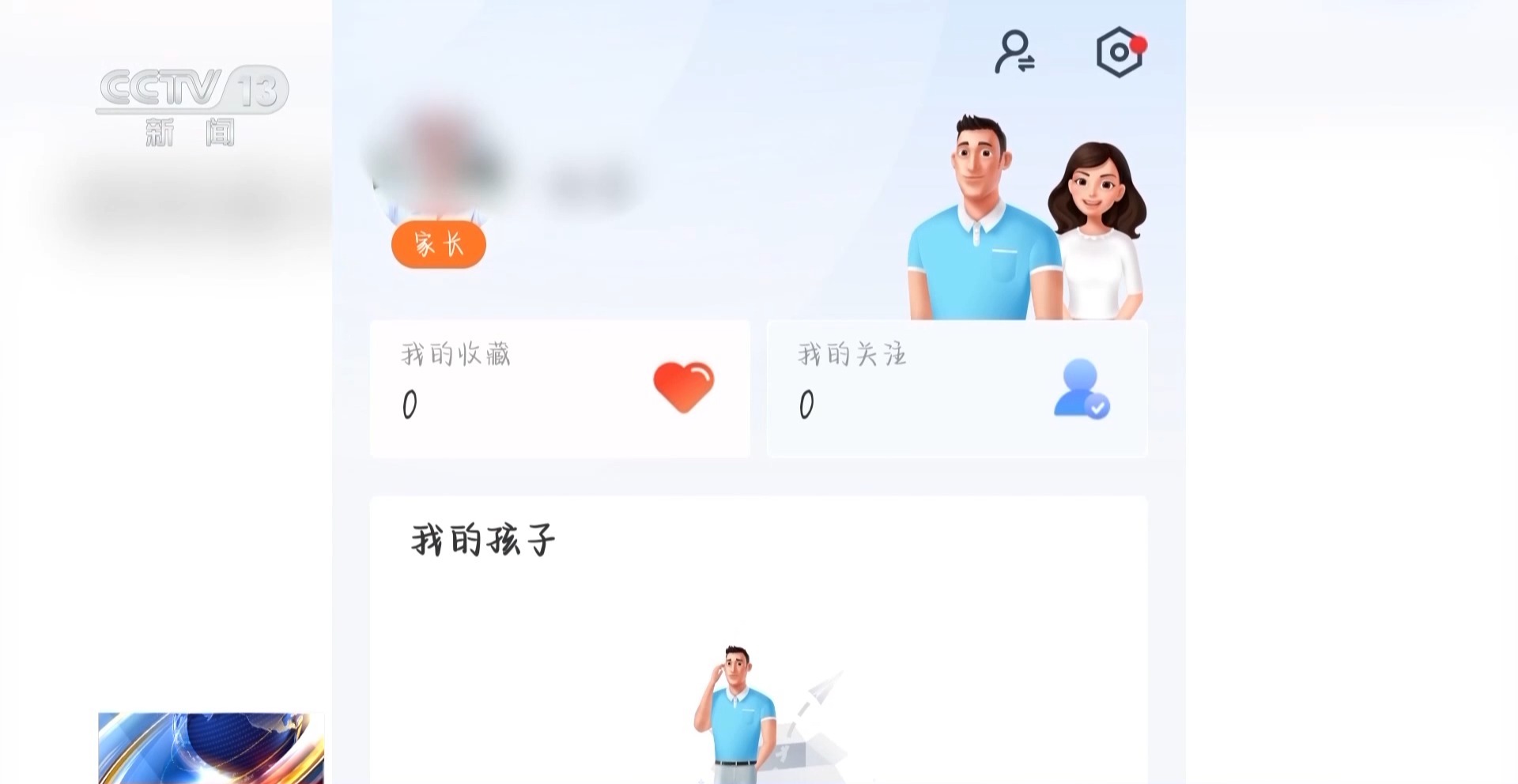The width and height of the screenshot is (1518, 784).
Task: Open the 我的关注 following card
Action: click(957, 388)
